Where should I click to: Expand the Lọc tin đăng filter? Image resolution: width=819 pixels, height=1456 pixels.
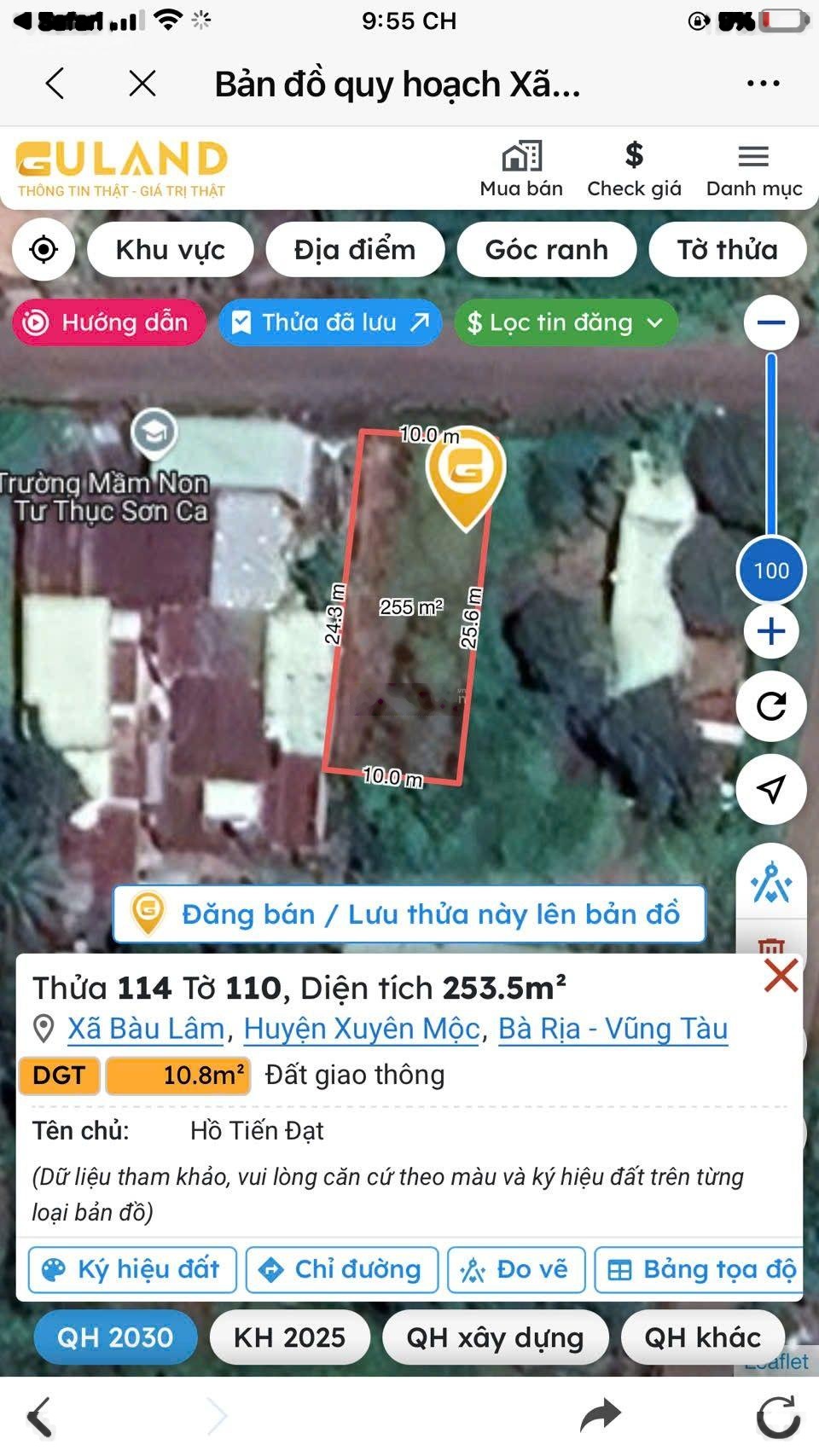(x=566, y=322)
